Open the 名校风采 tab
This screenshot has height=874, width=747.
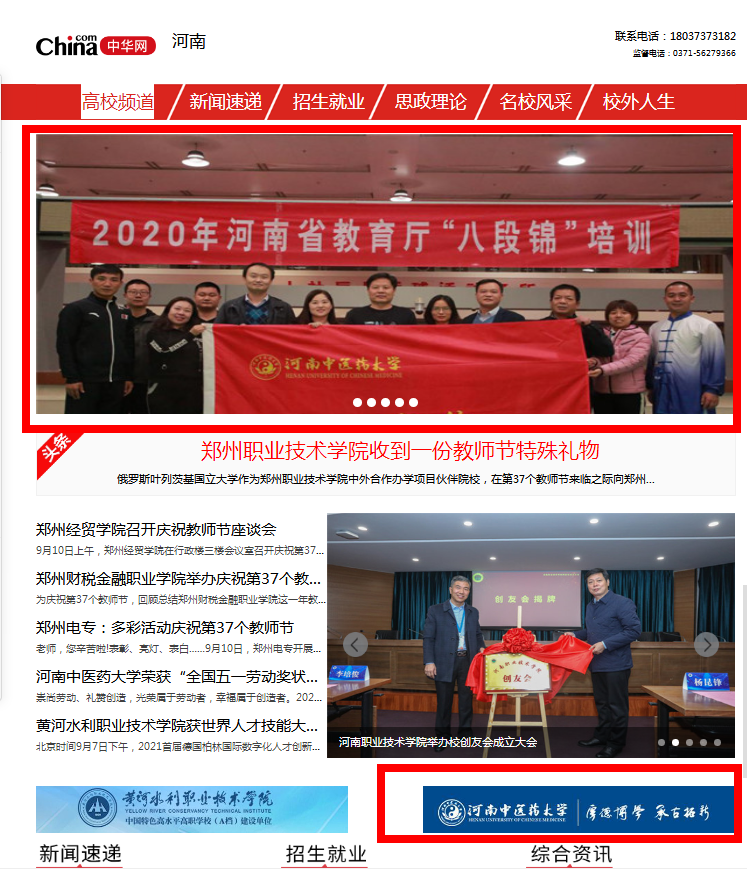click(535, 102)
